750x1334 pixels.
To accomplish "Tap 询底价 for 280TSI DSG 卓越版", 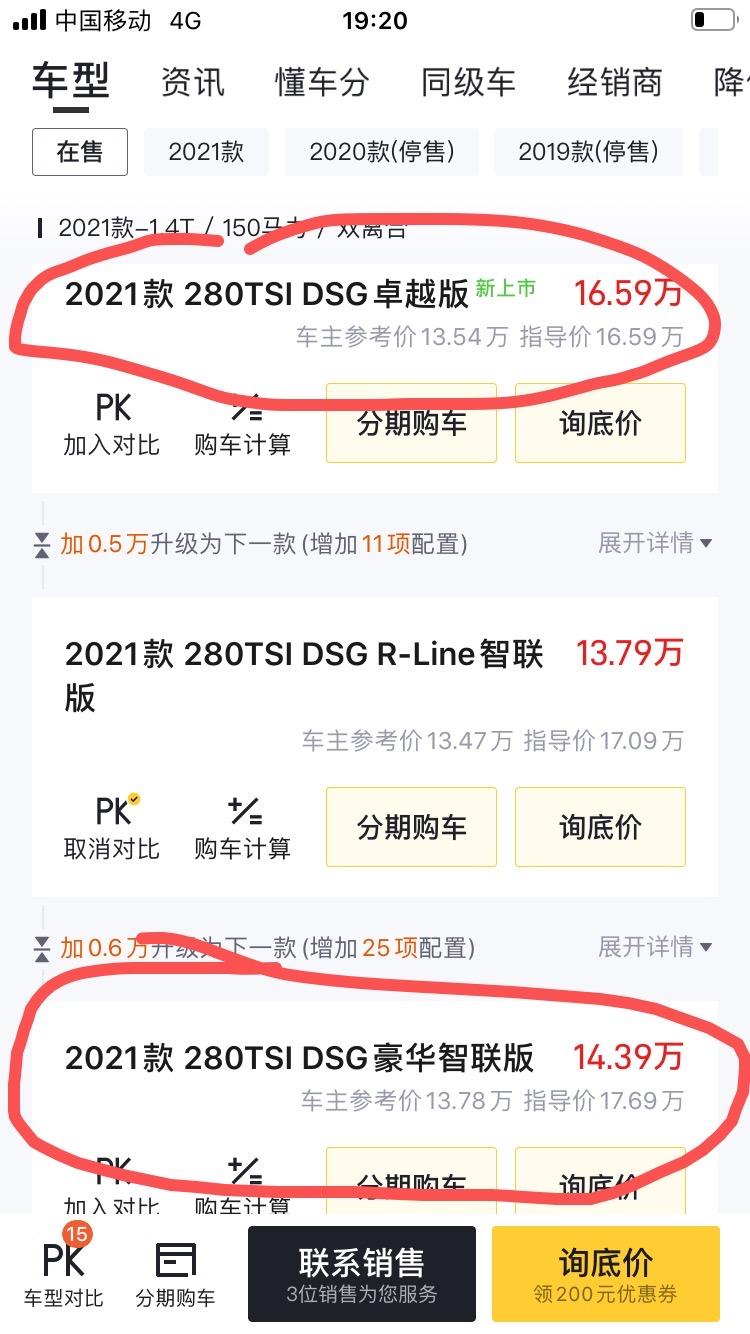I will click(600, 423).
